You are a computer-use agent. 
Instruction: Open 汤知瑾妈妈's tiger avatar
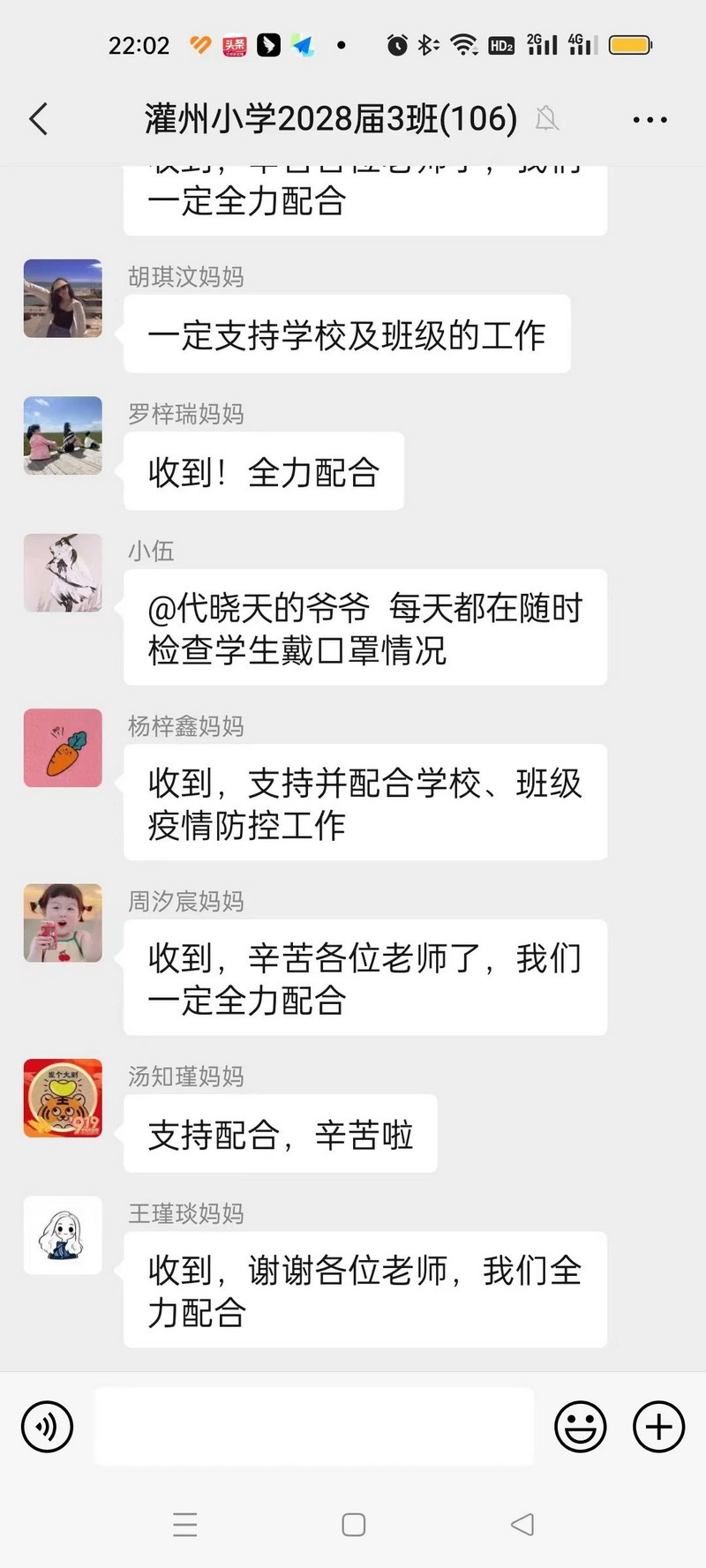(63, 1098)
